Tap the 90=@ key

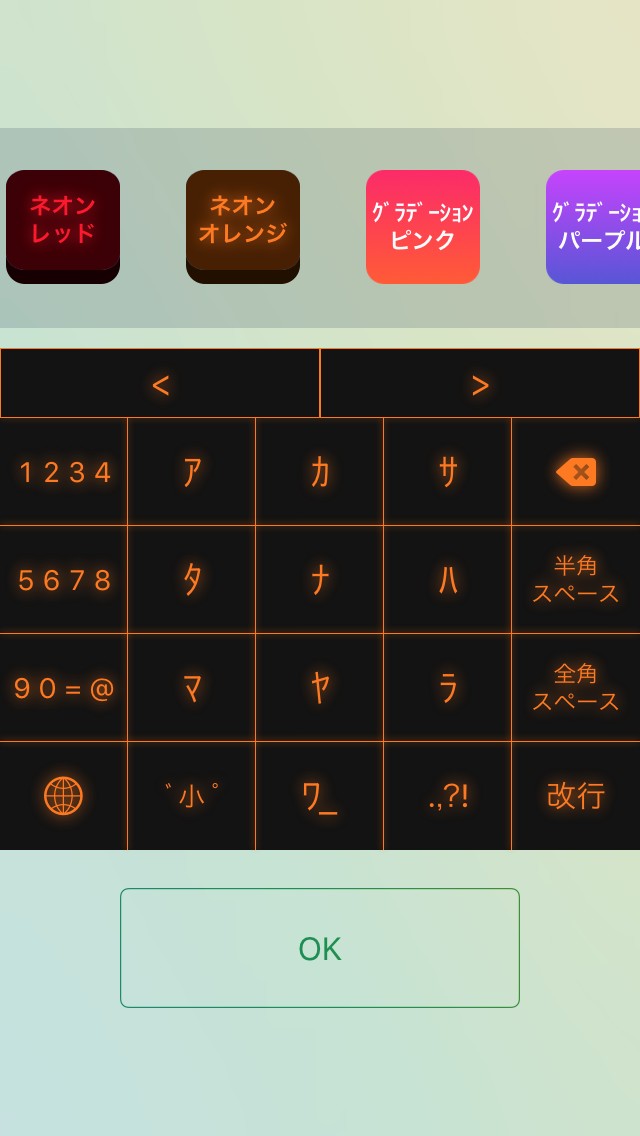click(x=64, y=688)
